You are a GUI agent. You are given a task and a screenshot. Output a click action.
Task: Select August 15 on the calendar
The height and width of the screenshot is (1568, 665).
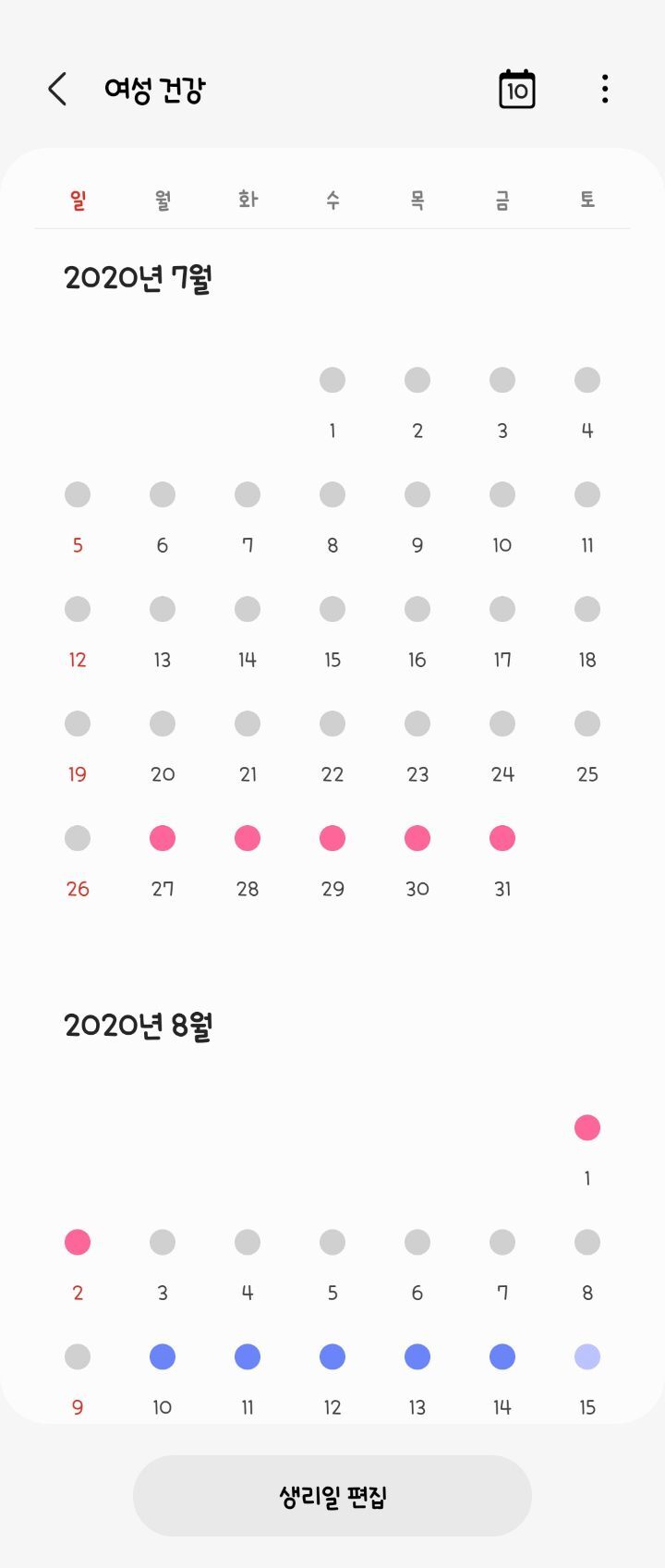(x=587, y=1380)
